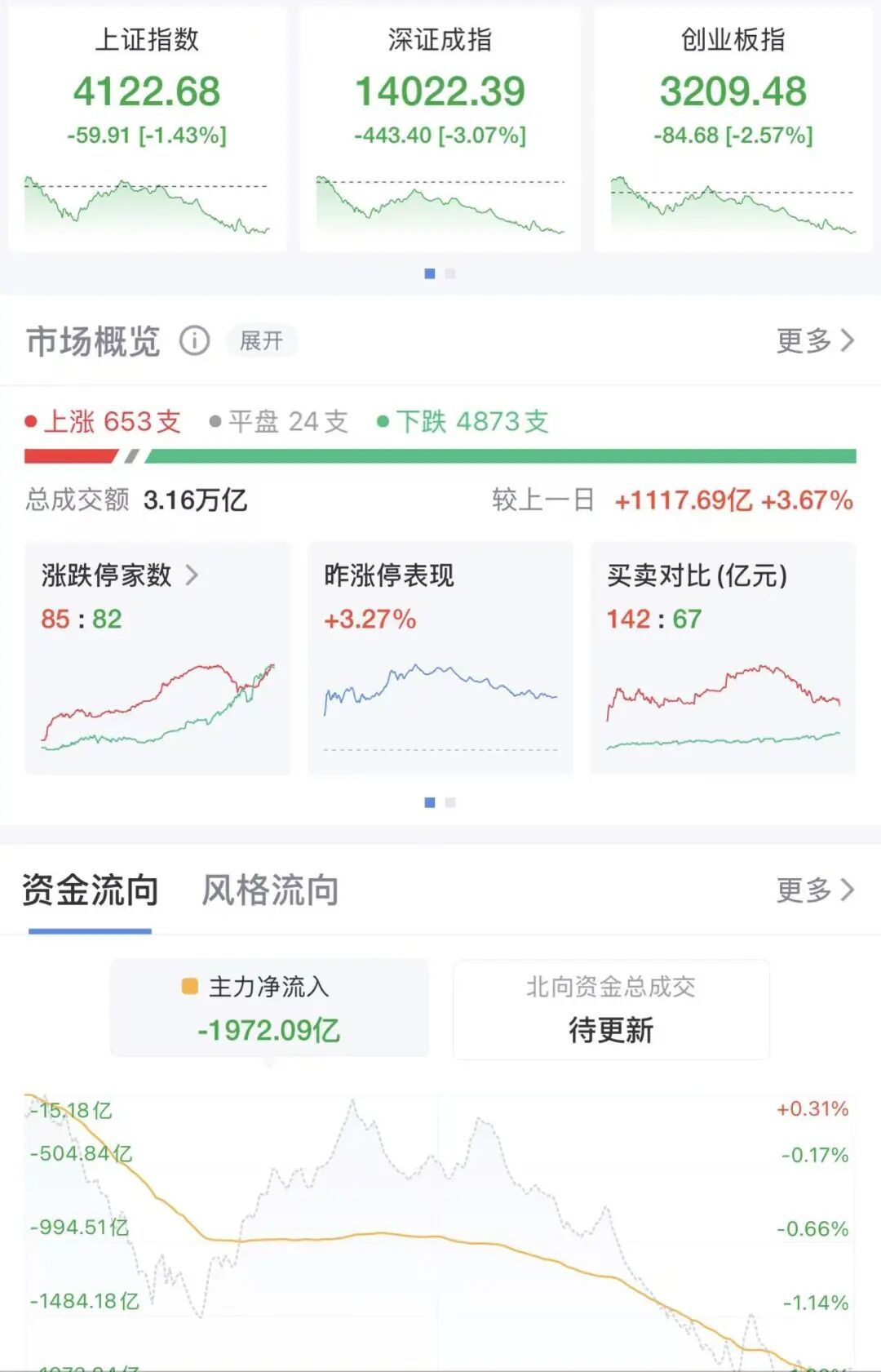Open the 深证成指 index card
This screenshot has width=881, height=1372.
click(x=440, y=129)
